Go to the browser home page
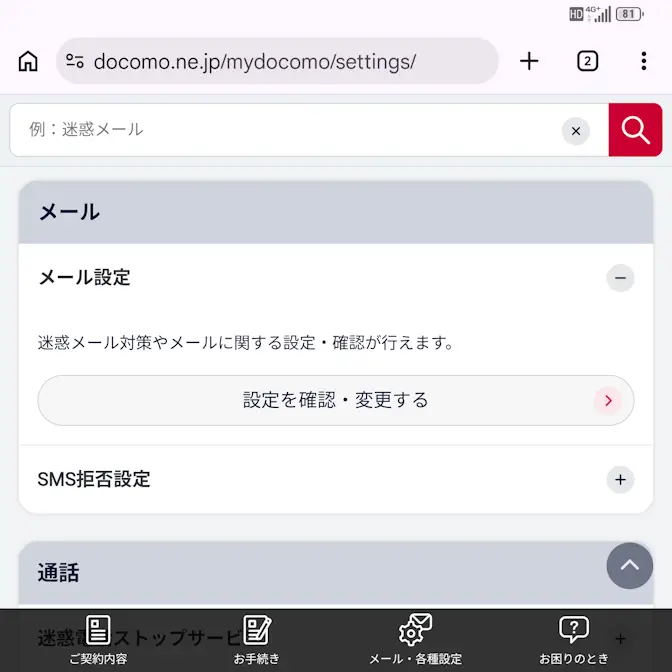This screenshot has height=672, width=672. pyautogui.click(x=28, y=61)
